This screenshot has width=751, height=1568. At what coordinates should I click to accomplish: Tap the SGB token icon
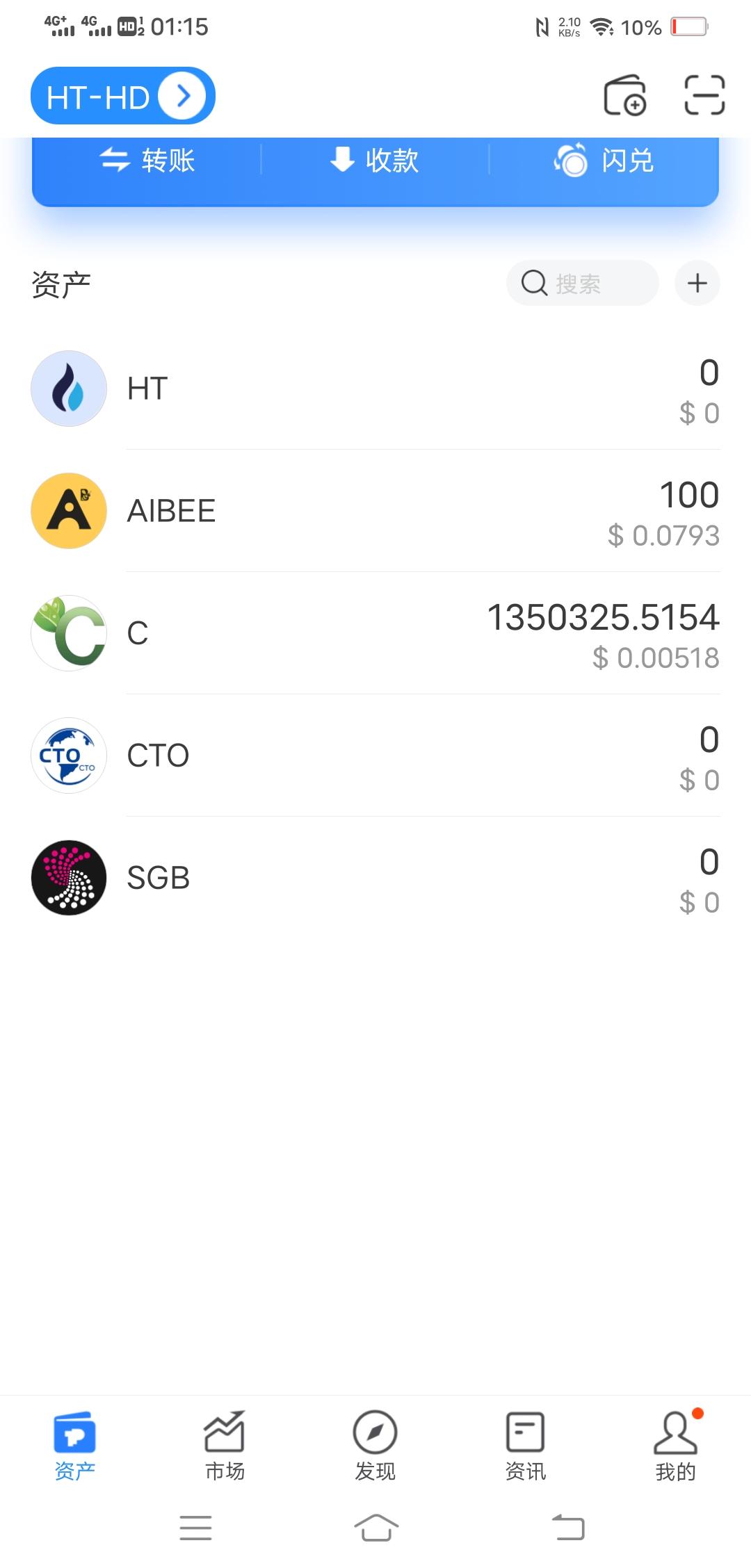(68, 877)
